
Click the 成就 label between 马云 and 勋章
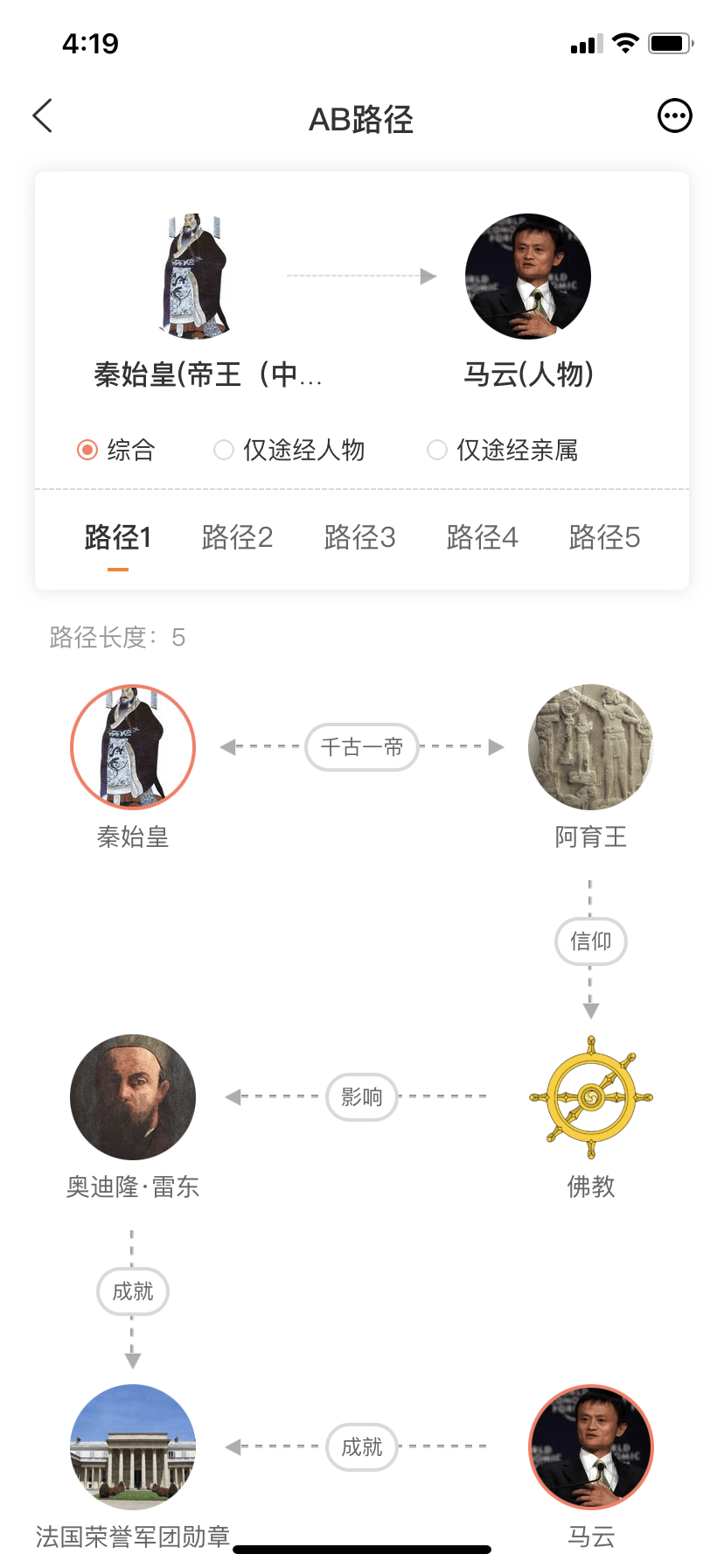coord(361,1448)
